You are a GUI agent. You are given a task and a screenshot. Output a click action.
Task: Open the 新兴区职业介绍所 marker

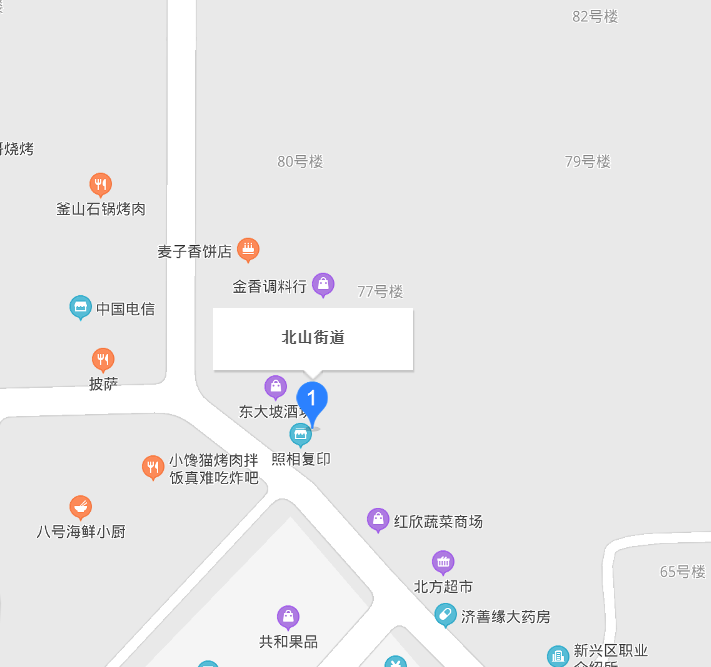coord(558,656)
